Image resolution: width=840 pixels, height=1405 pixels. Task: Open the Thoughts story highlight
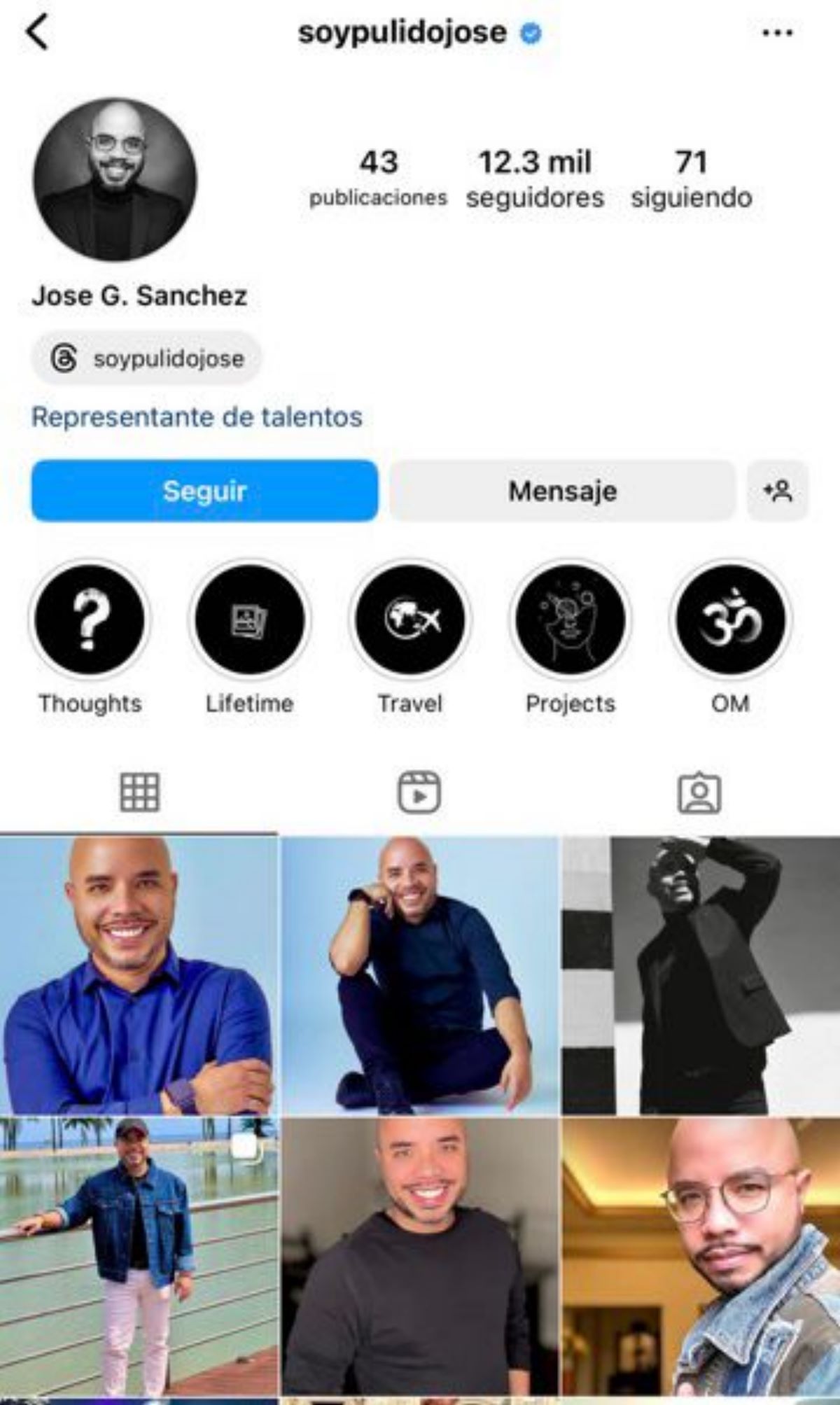pos(90,620)
